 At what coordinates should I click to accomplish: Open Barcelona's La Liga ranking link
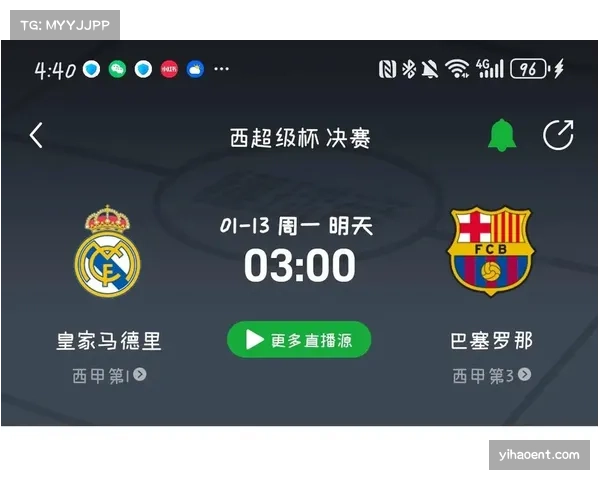click(491, 375)
